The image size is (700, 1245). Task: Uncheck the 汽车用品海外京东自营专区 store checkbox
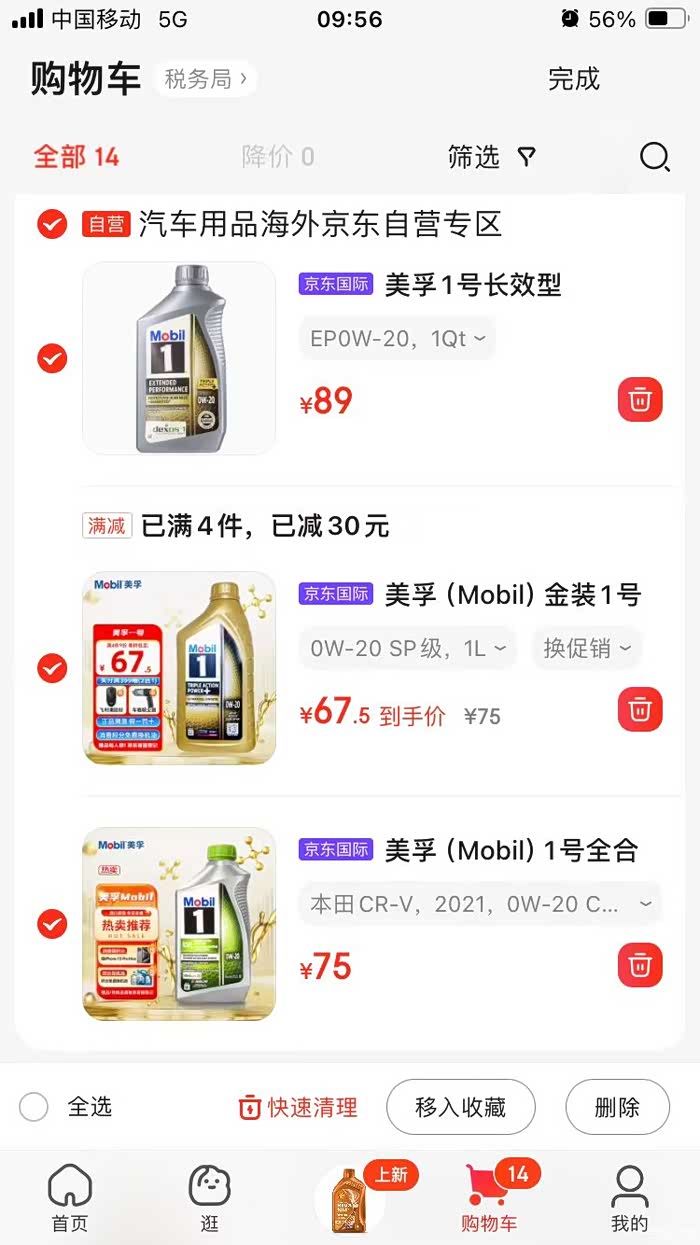[x=52, y=224]
